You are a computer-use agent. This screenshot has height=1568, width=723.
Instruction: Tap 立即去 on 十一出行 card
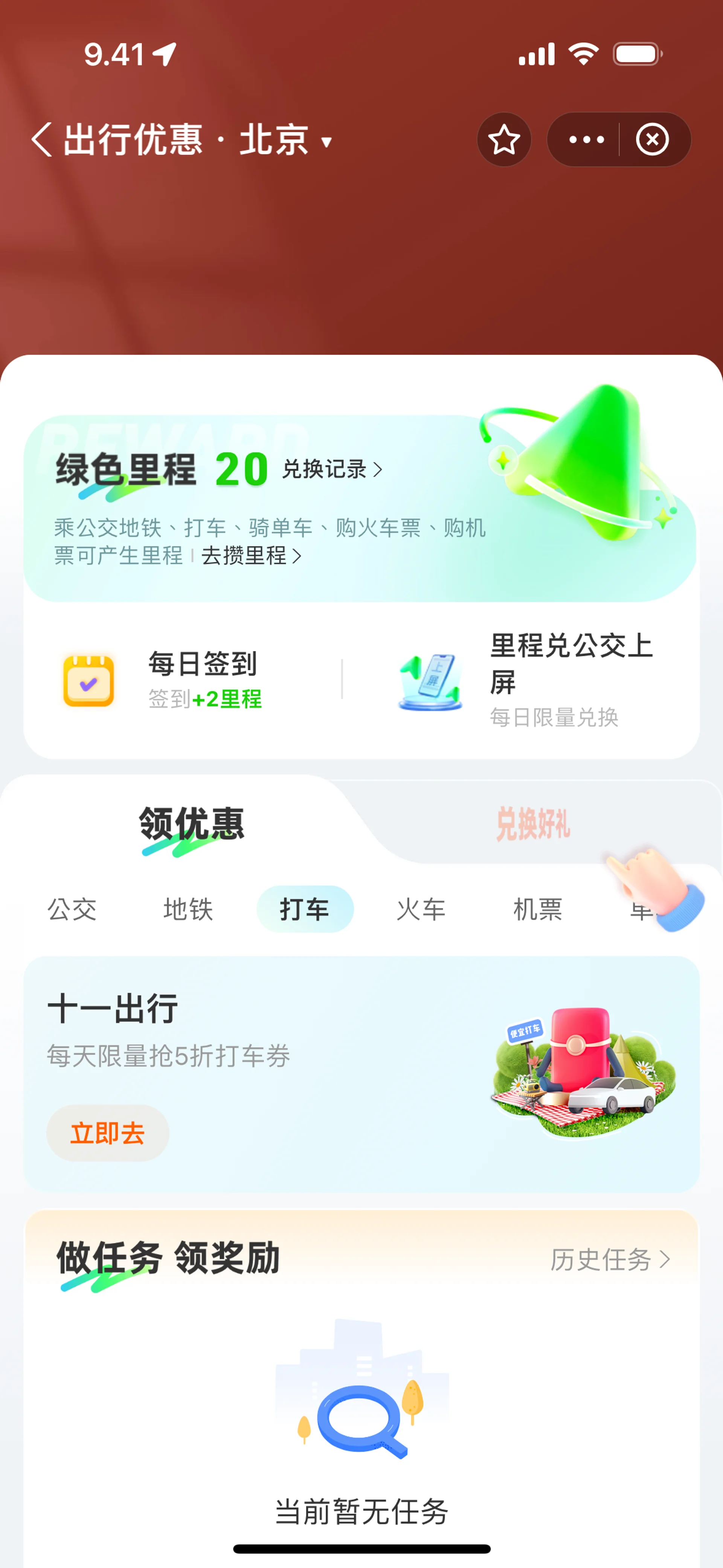(x=108, y=1133)
